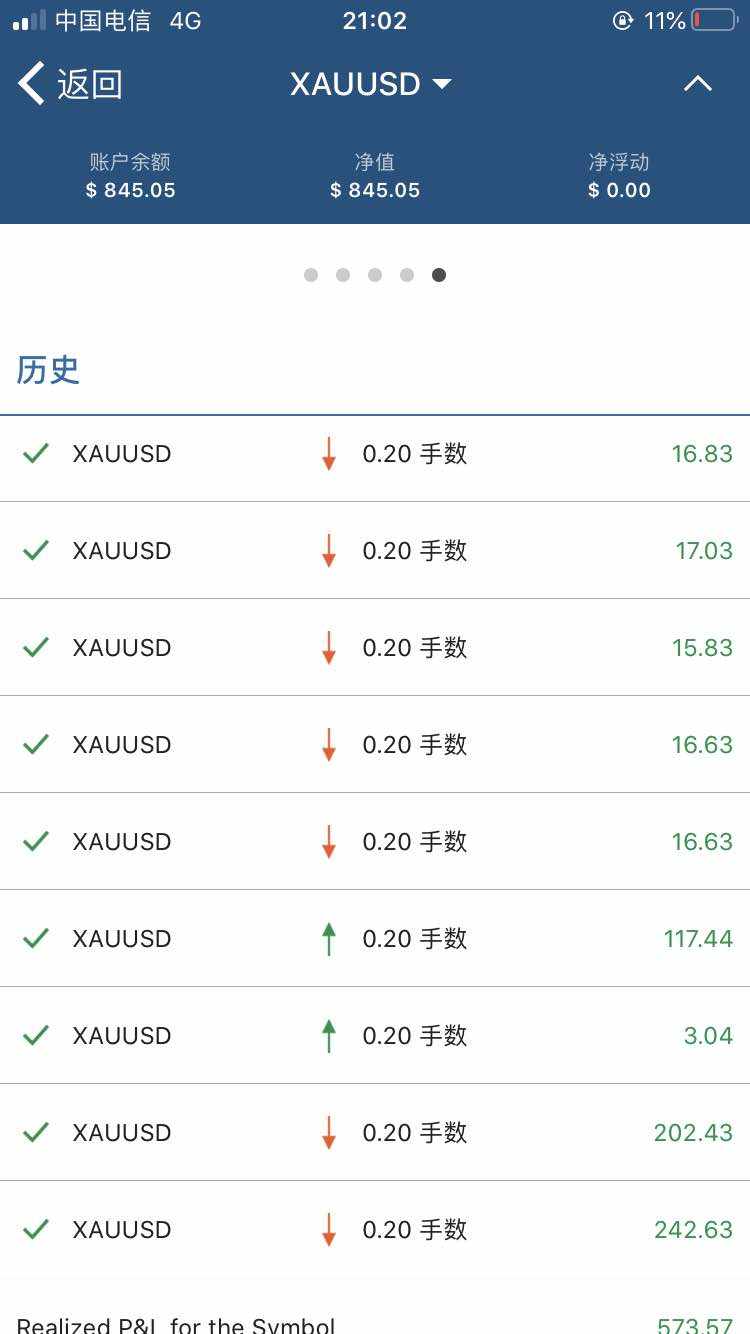Open the buy trade with profit 117.44
Viewport: 750px width, 1334px height.
pyautogui.click(x=375, y=939)
